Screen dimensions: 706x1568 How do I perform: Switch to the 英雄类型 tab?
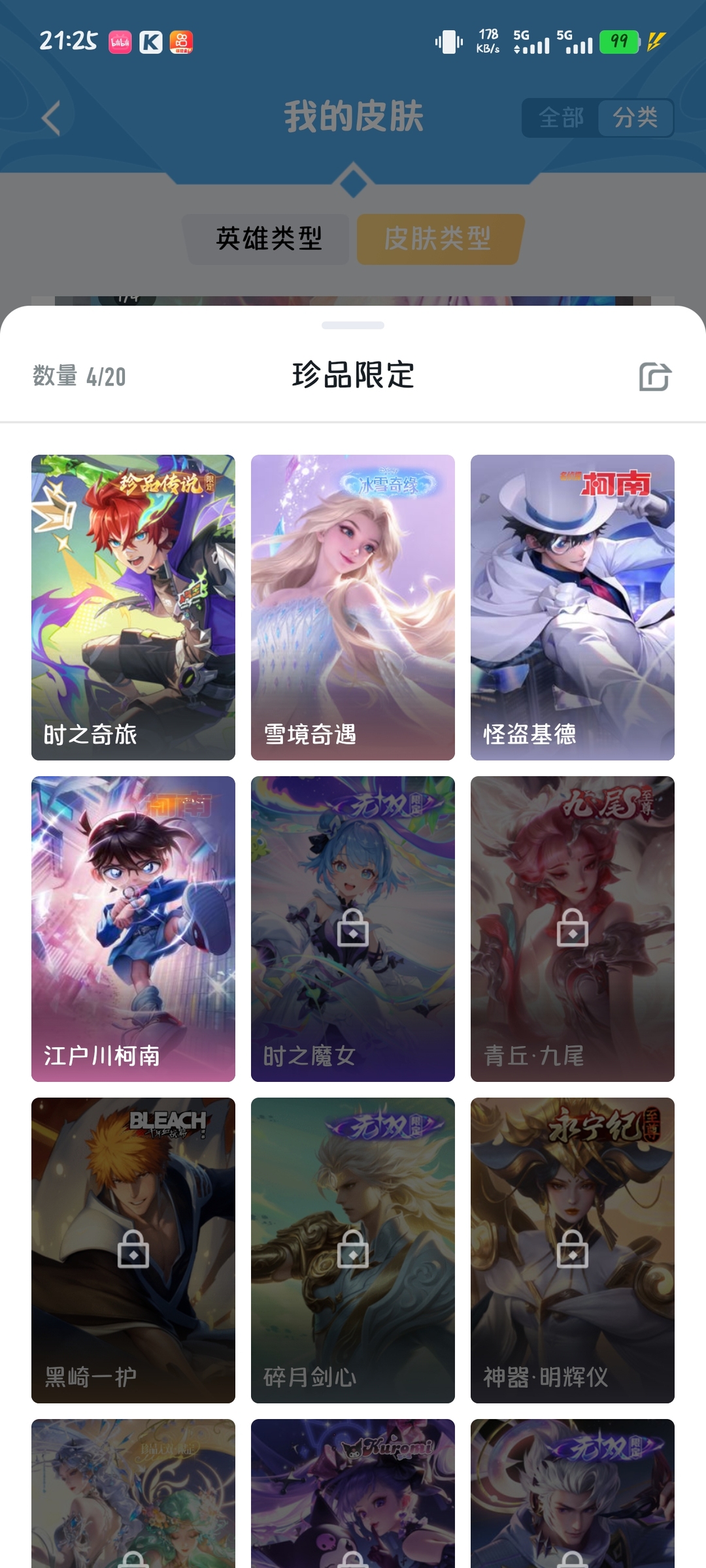point(269,238)
